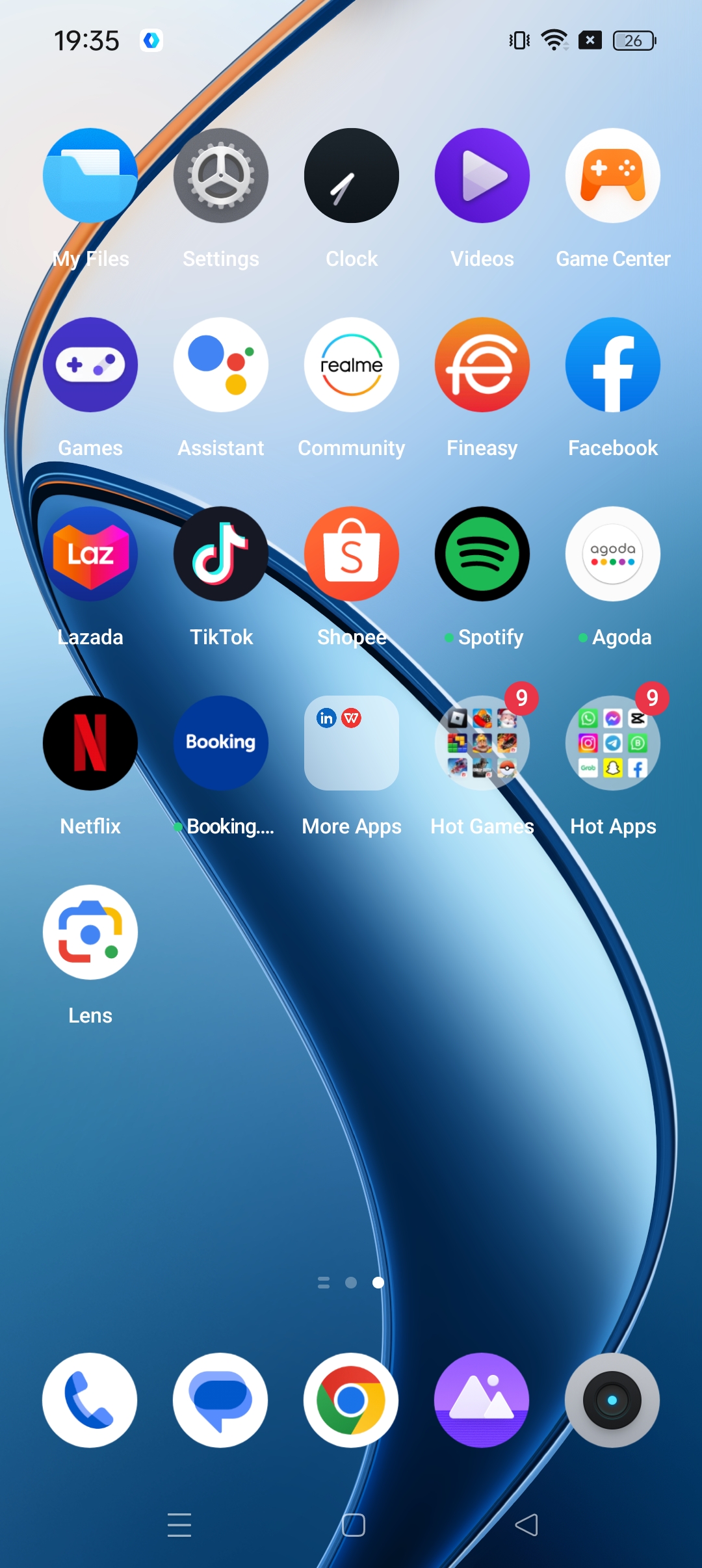This screenshot has width=702, height=1568.
Task: Launch the Settings app
Action: (x=221, y=176)
